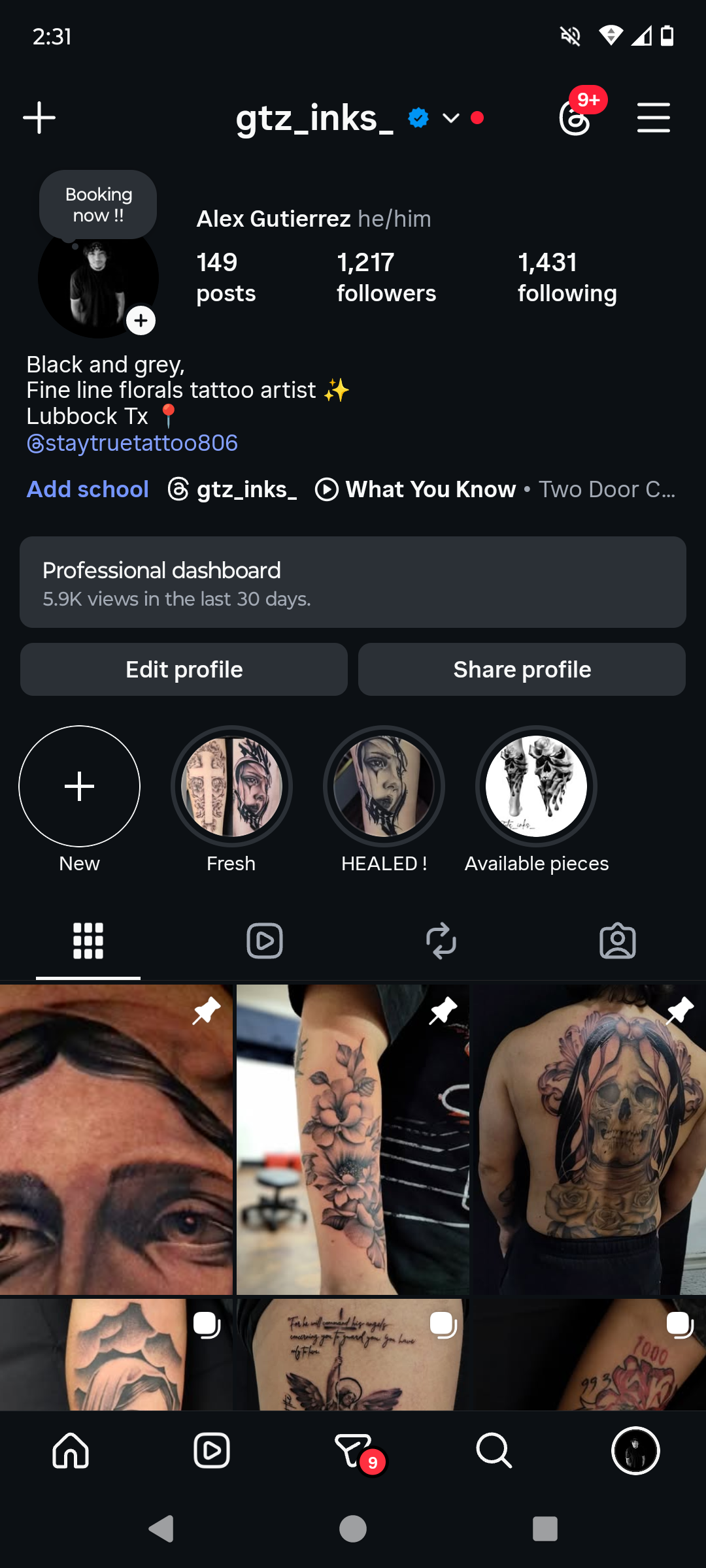This screenshot has width=706, height=1568.
Task: Open Reels from the bottom navigation
Action: pos(212,1451)
